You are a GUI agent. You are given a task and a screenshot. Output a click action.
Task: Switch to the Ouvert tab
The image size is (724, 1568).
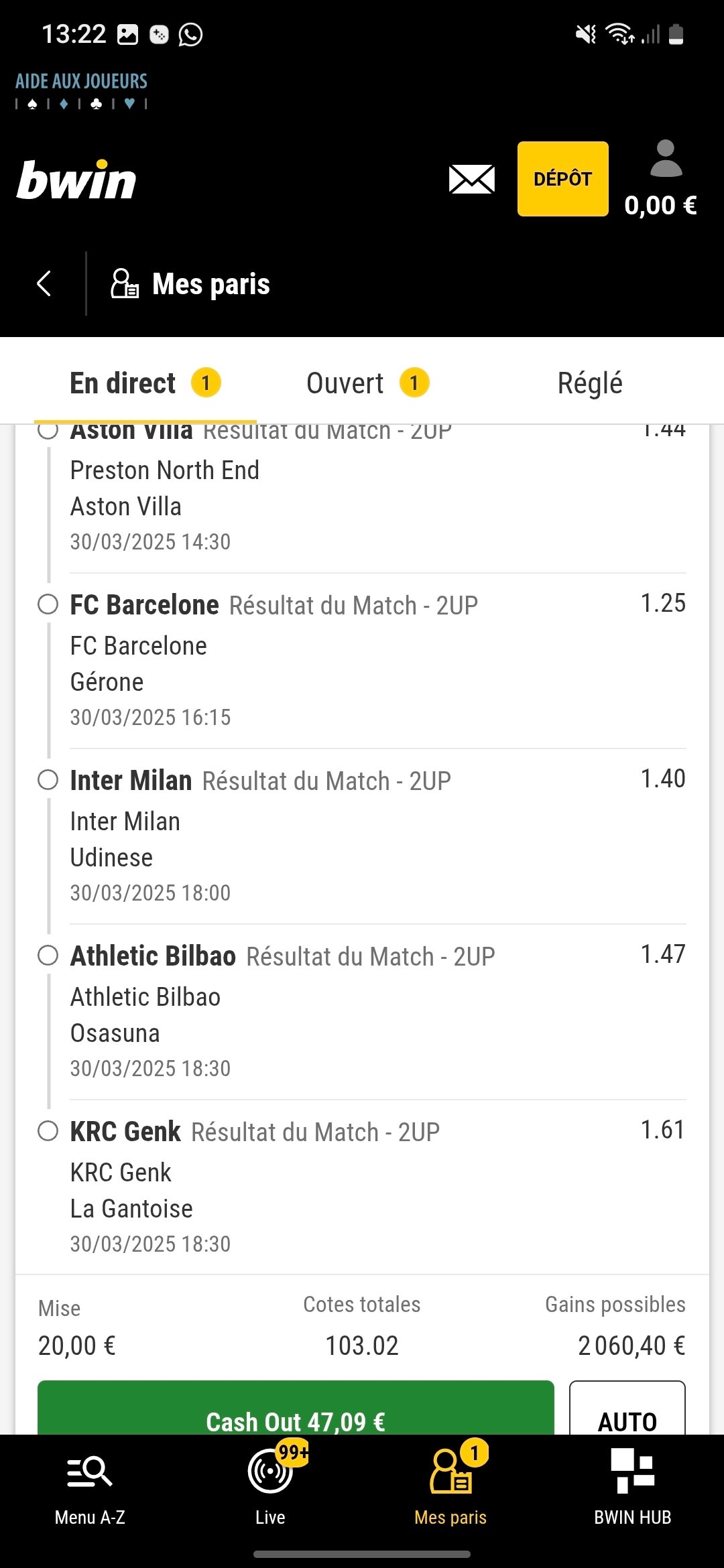[x=367, y=383]
